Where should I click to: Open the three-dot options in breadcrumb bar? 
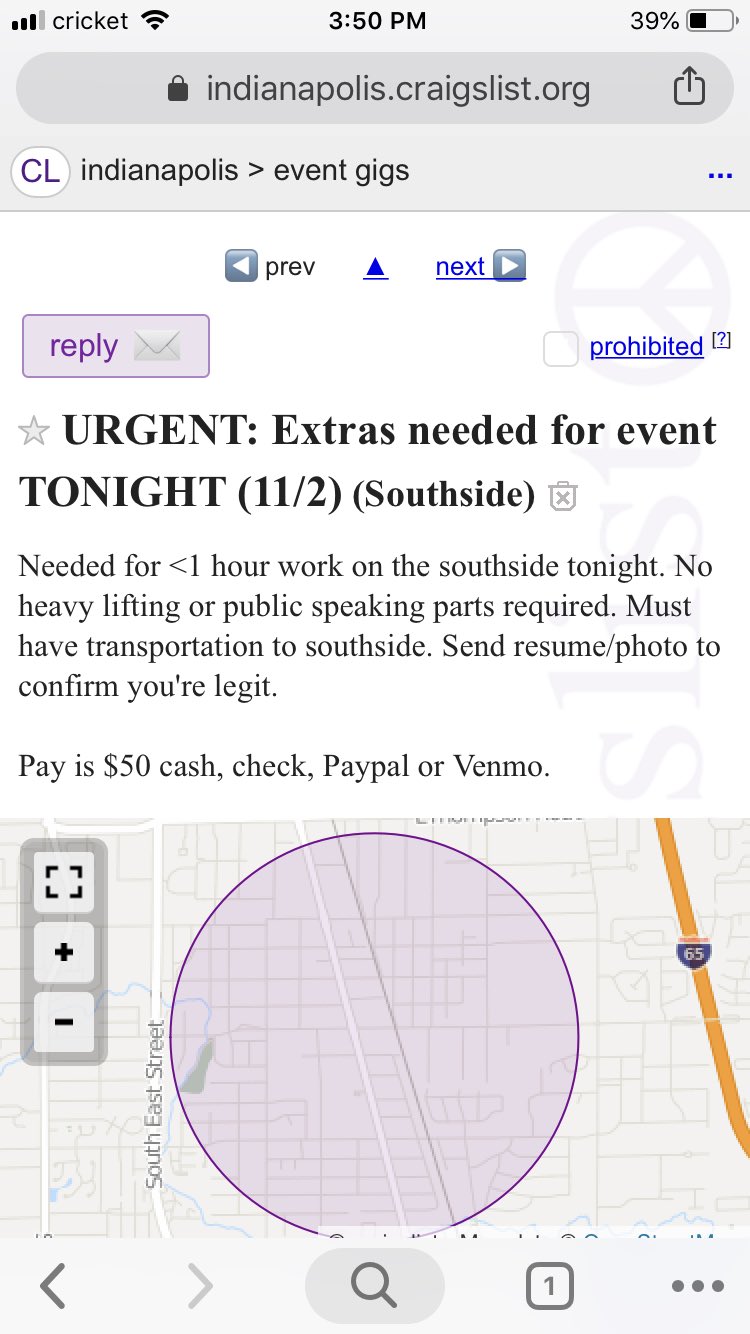[x=720, y=176]
